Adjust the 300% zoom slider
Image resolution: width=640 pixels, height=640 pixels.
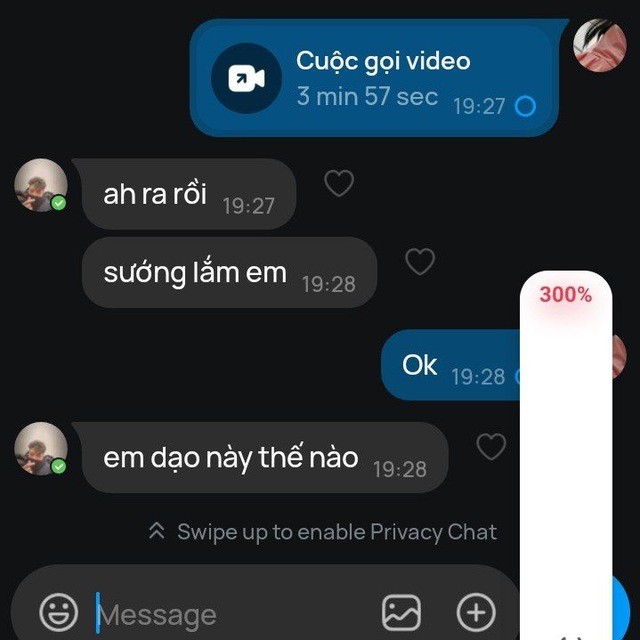566,450
